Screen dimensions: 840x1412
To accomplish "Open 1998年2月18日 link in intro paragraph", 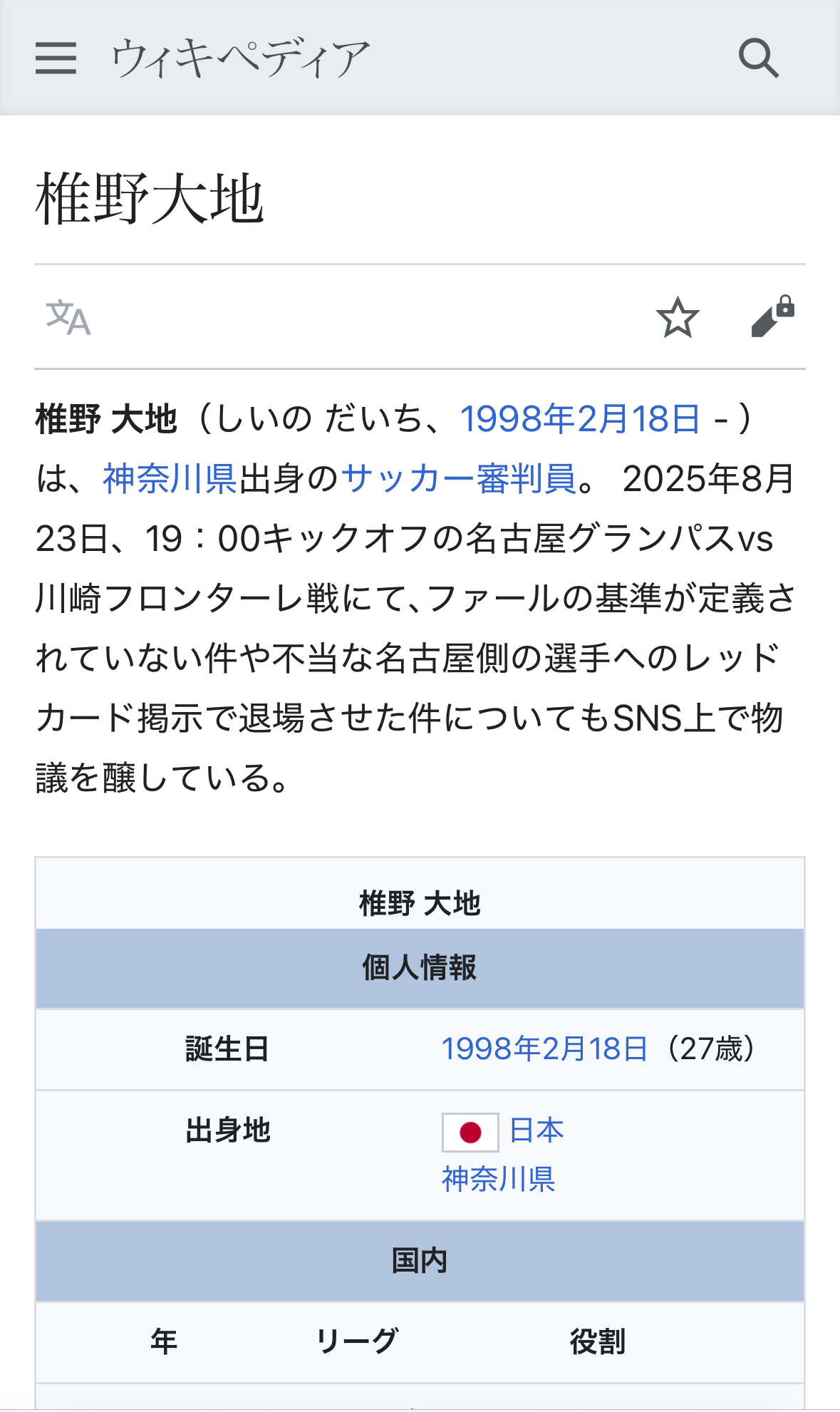I will pos(580,418).
